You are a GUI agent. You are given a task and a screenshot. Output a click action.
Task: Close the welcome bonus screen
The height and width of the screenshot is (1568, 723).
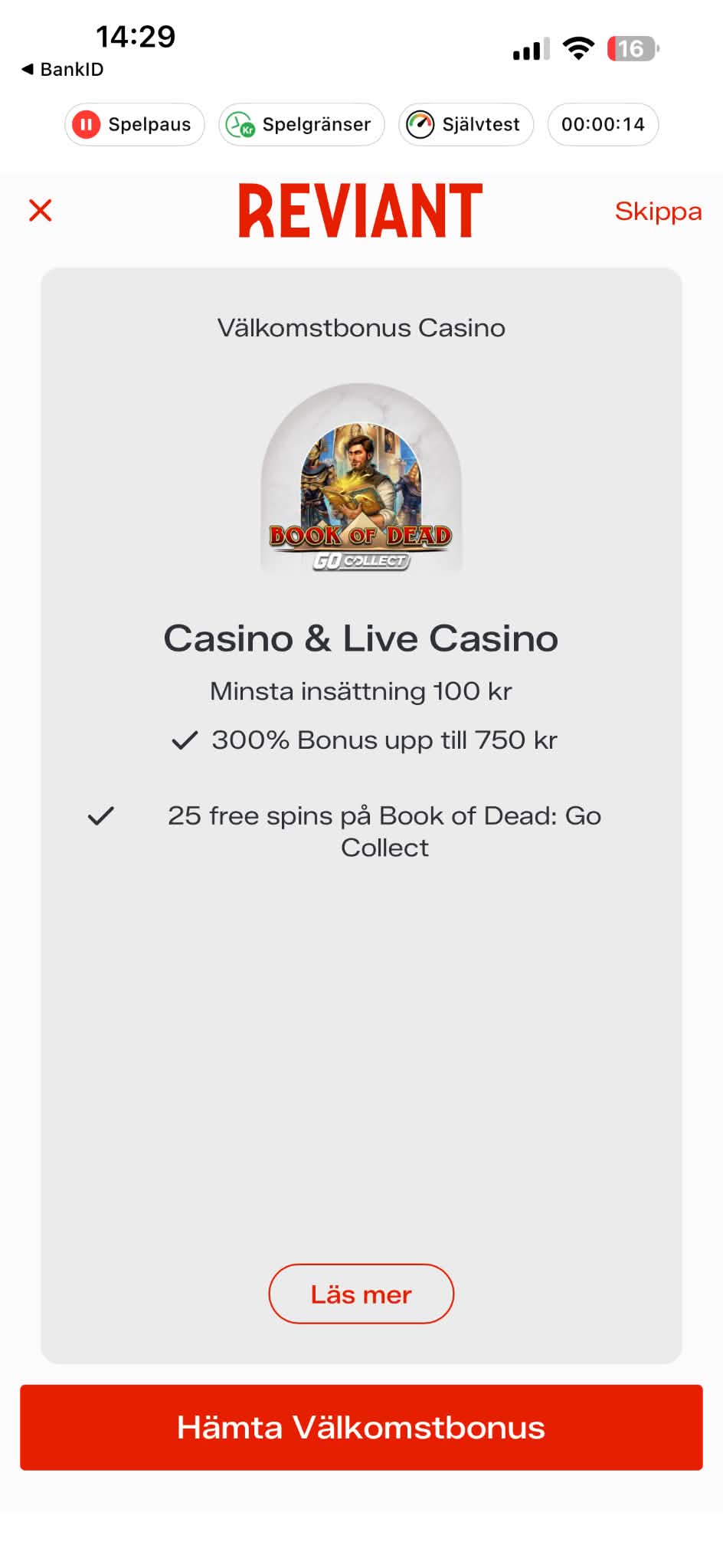pyautogui.click(x=40, y=210)
